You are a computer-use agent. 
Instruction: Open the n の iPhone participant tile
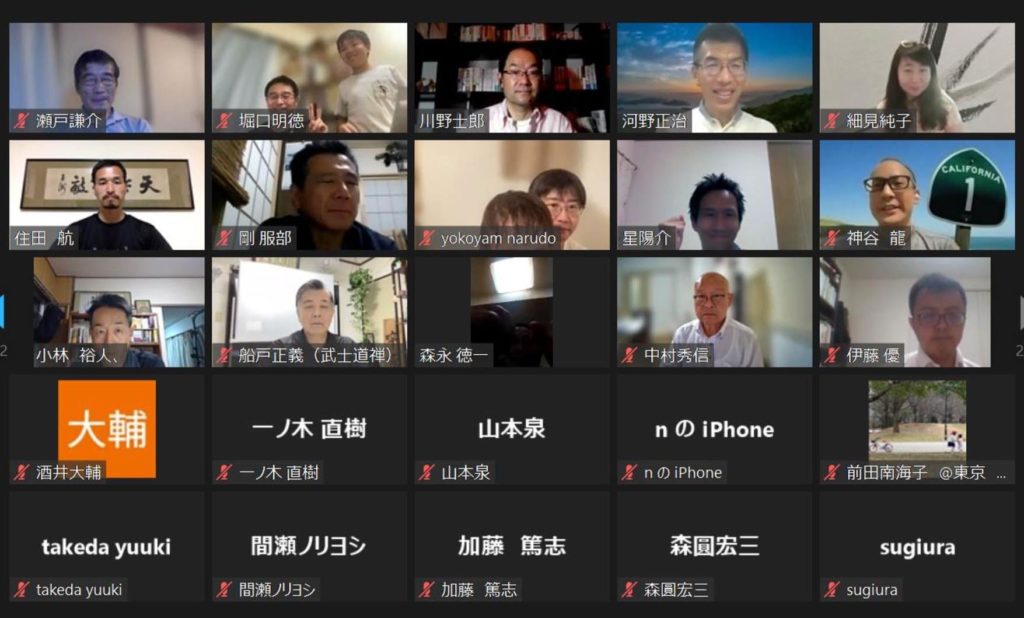pos(715,429)
